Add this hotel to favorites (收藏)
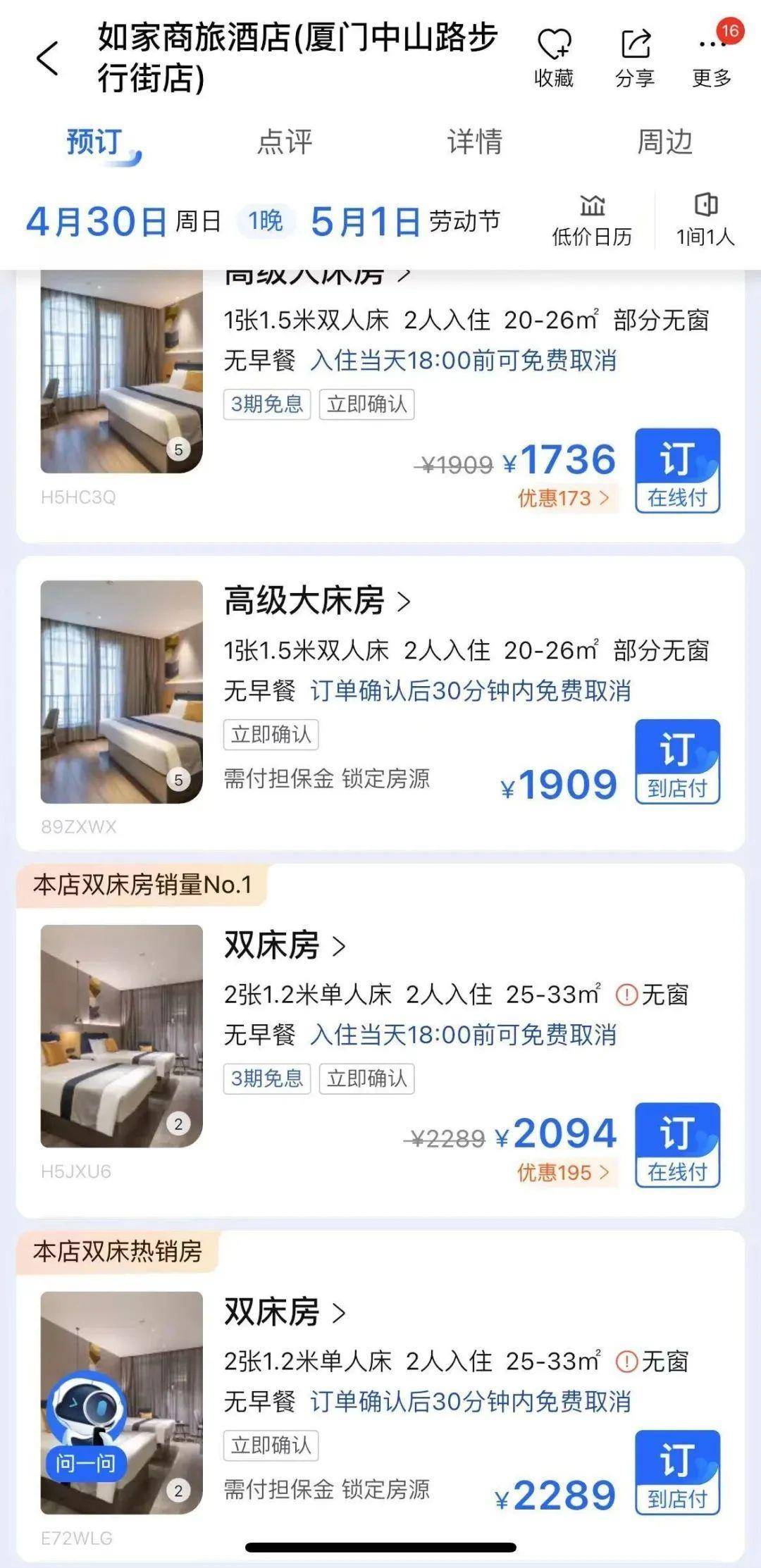Image resolution: width=761 pixels, height=1568 pixels. [554, 58]
